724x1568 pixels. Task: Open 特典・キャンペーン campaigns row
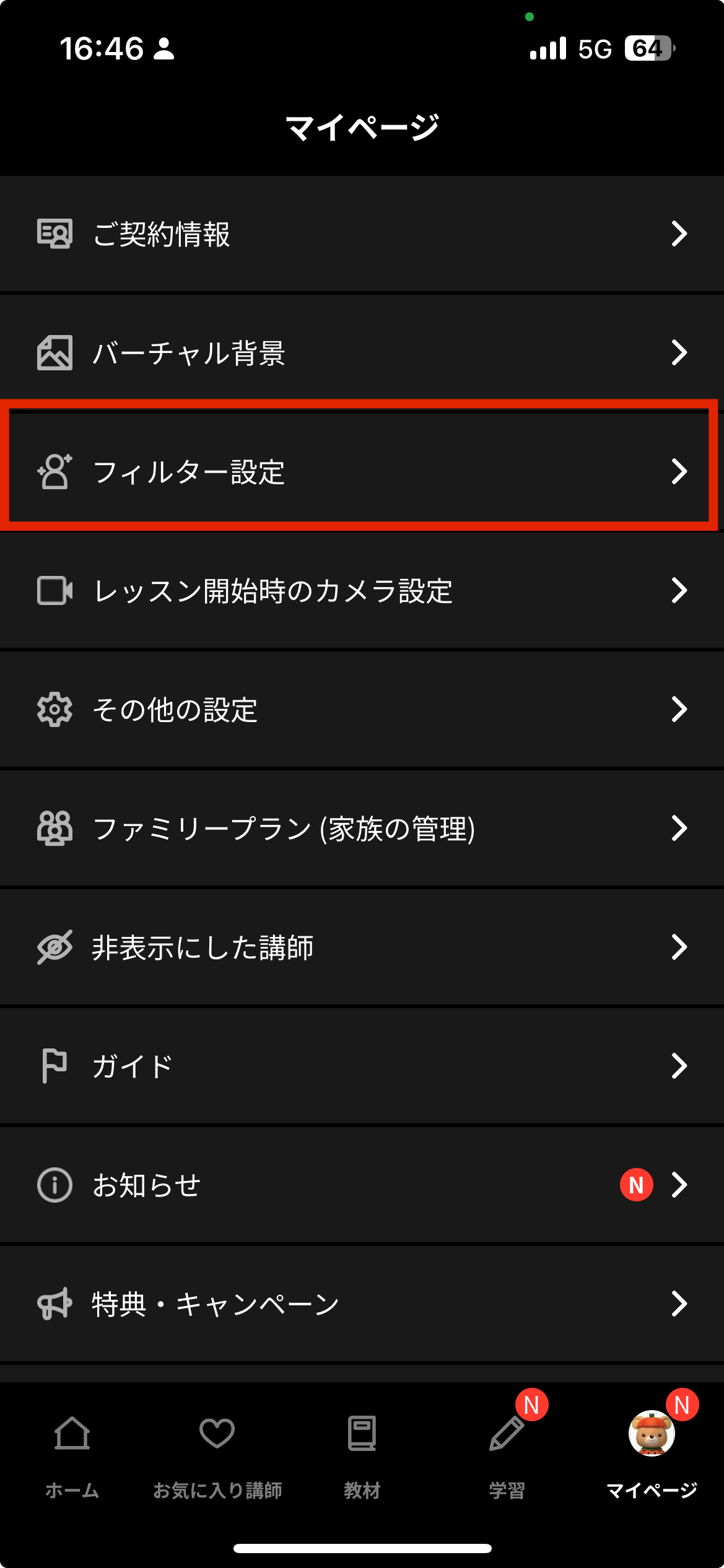click(x=362, y=1304)
